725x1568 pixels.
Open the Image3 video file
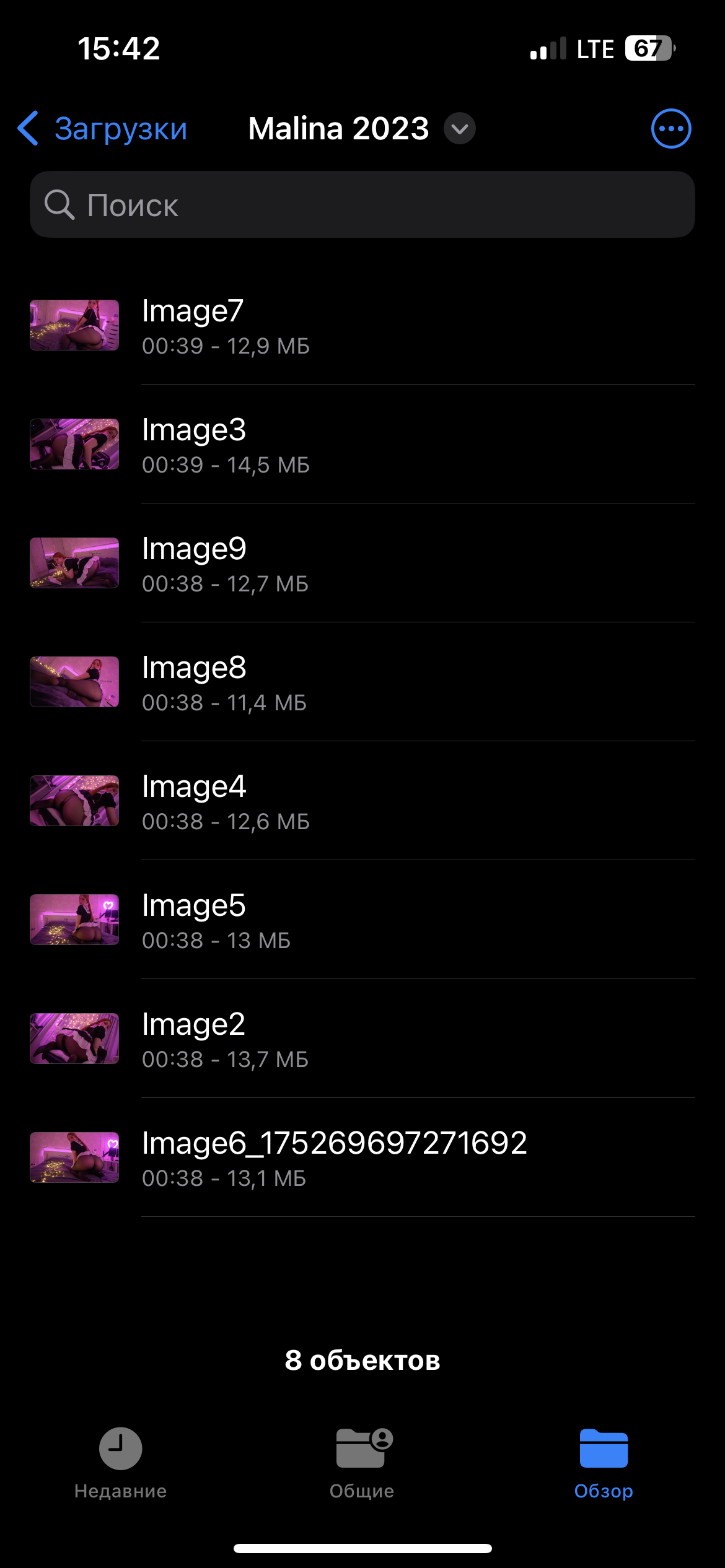pyautogui.click(x=362, y=445)
